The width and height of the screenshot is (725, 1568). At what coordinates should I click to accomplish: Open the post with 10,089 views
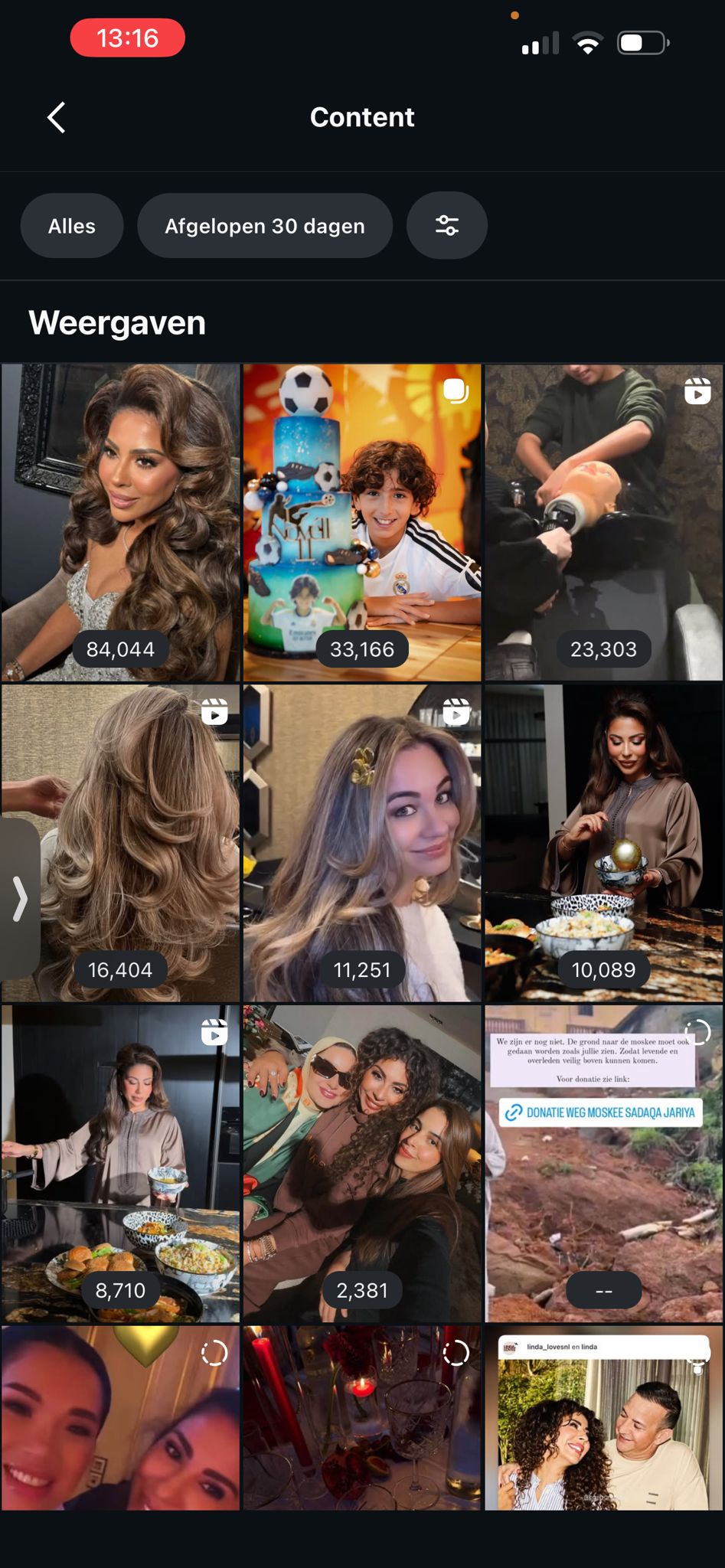[x=603, y=842]
